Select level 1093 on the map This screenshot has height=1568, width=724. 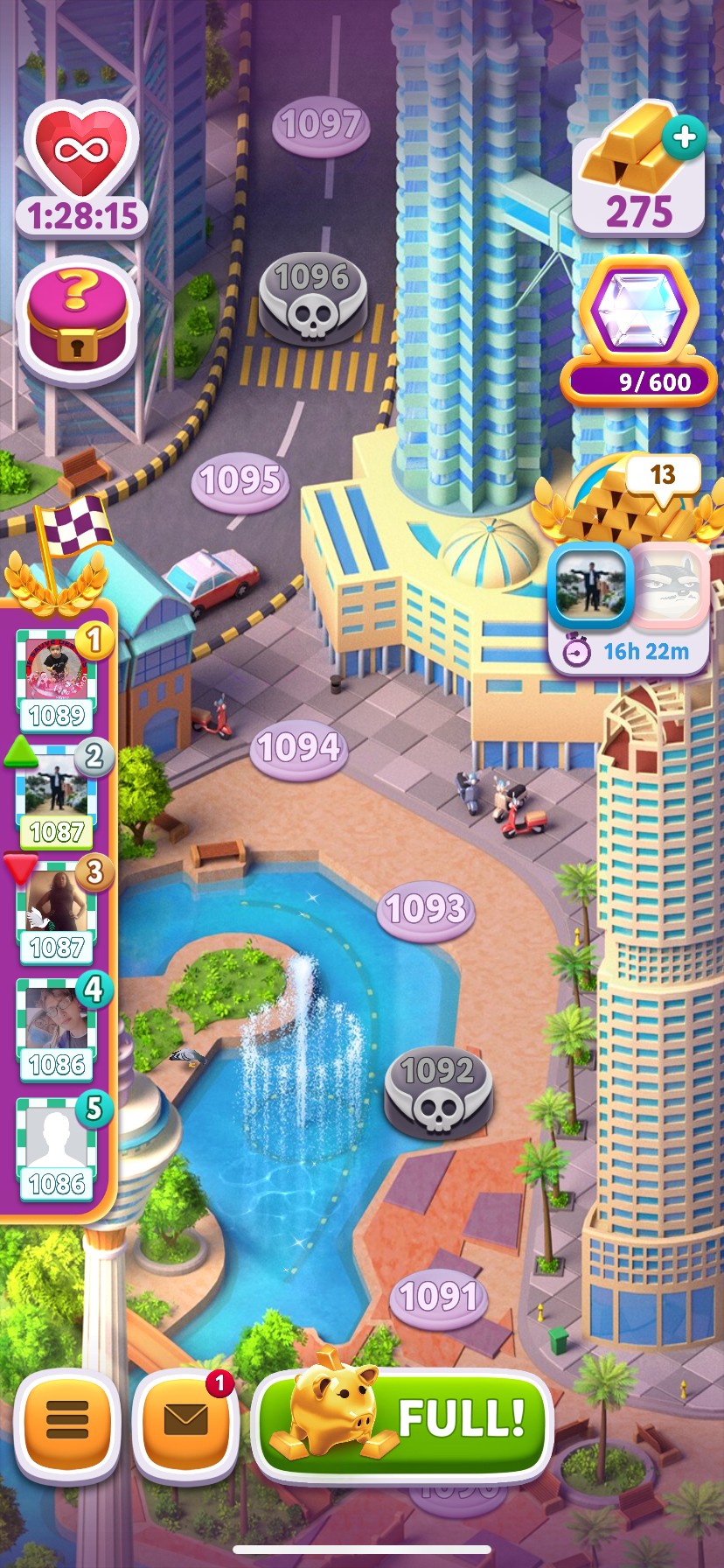point(426,909)
